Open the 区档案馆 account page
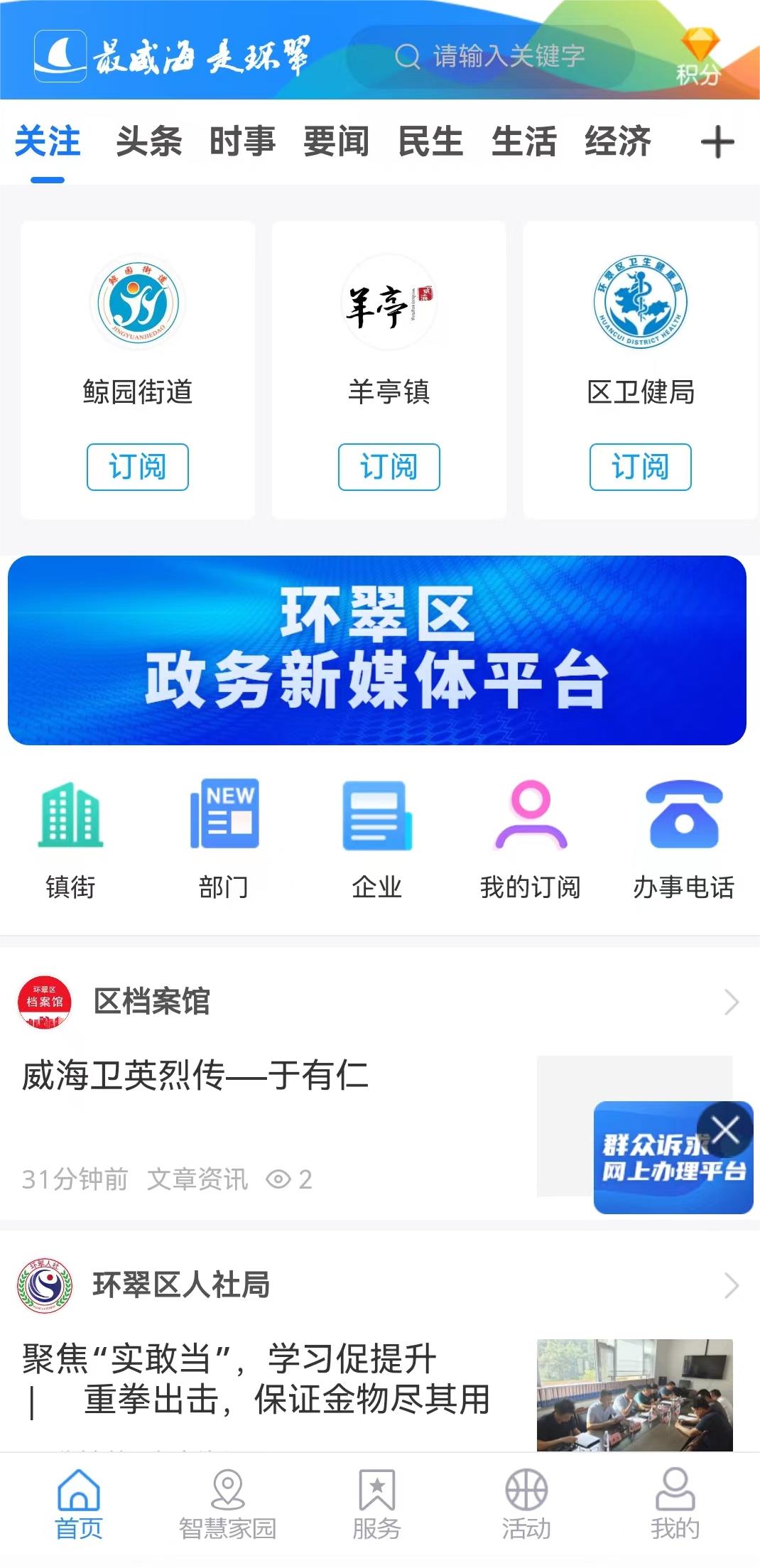This screenshot has width=760, height=1568. (151, 1002)
